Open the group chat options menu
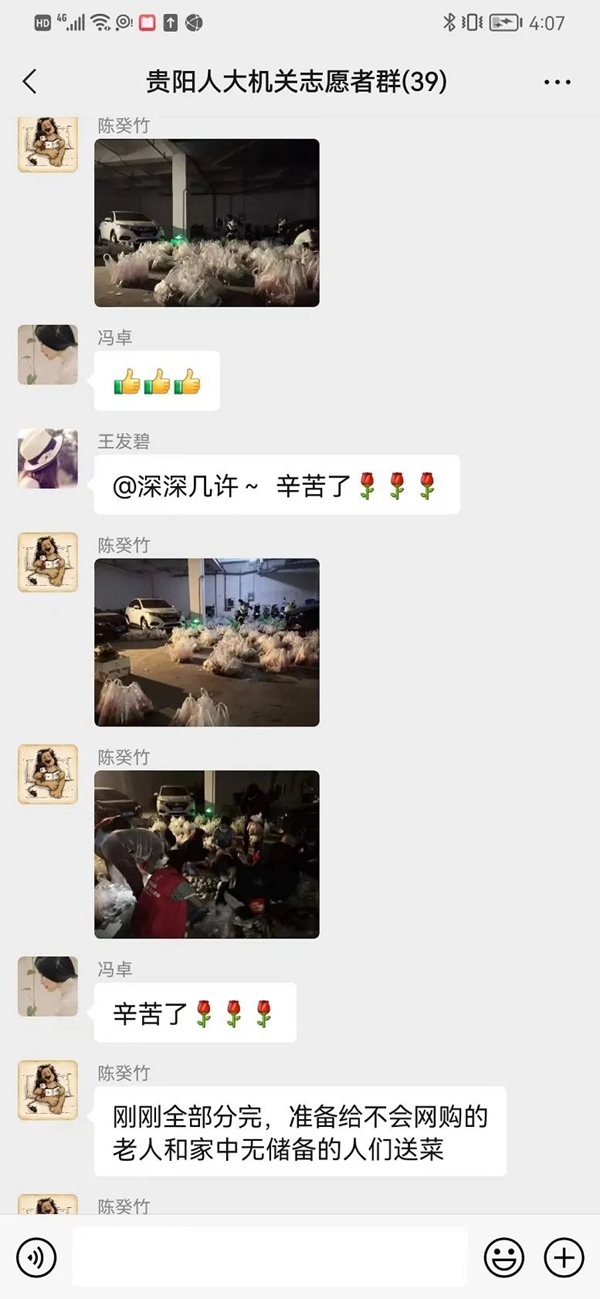The image size is (600, 1299). pyautogui.click(x=557, y=82)
